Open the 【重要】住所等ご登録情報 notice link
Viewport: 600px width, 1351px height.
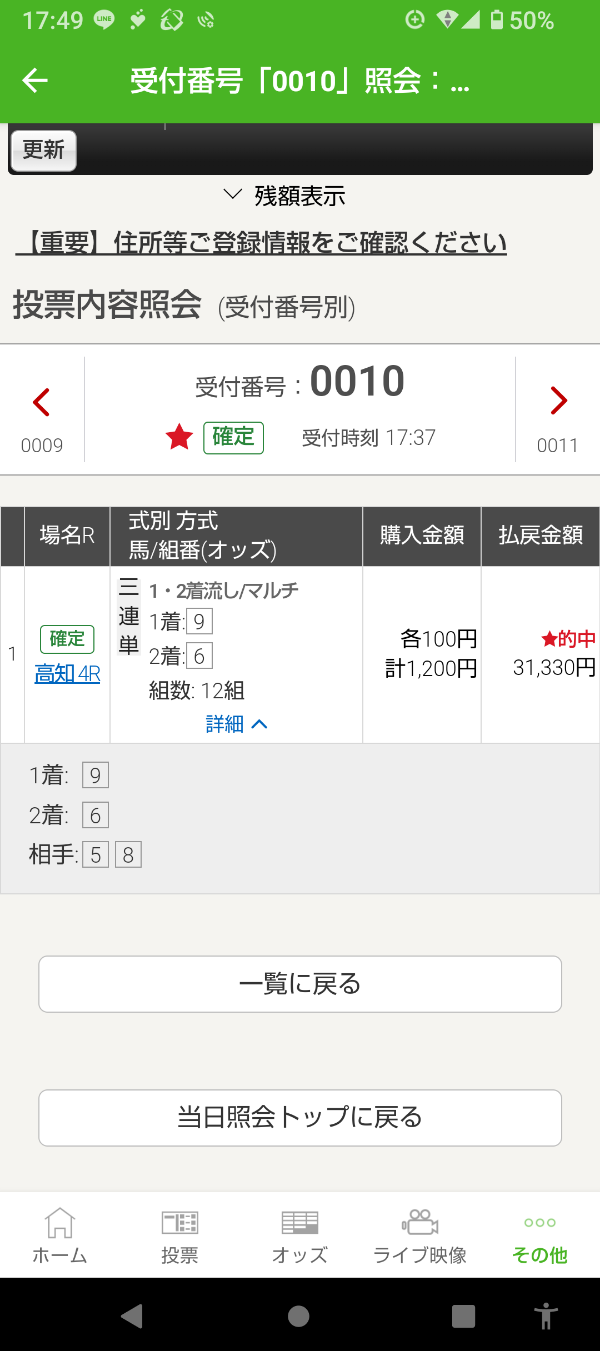[x=261, y=243]
